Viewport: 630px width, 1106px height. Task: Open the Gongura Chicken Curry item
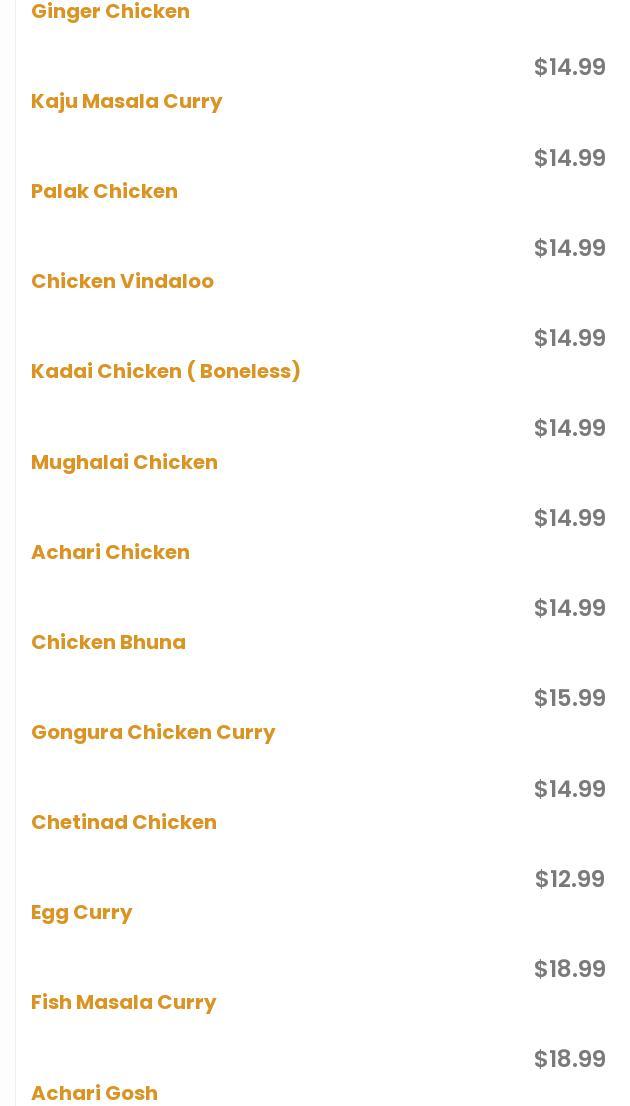coord(153,732)
